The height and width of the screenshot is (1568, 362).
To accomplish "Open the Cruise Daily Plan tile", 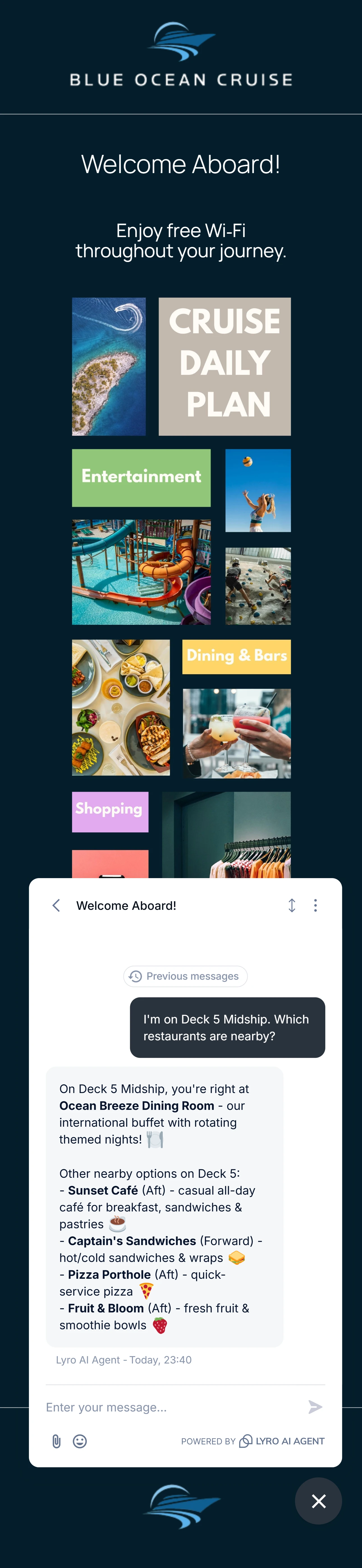I will tap(224, 366).
